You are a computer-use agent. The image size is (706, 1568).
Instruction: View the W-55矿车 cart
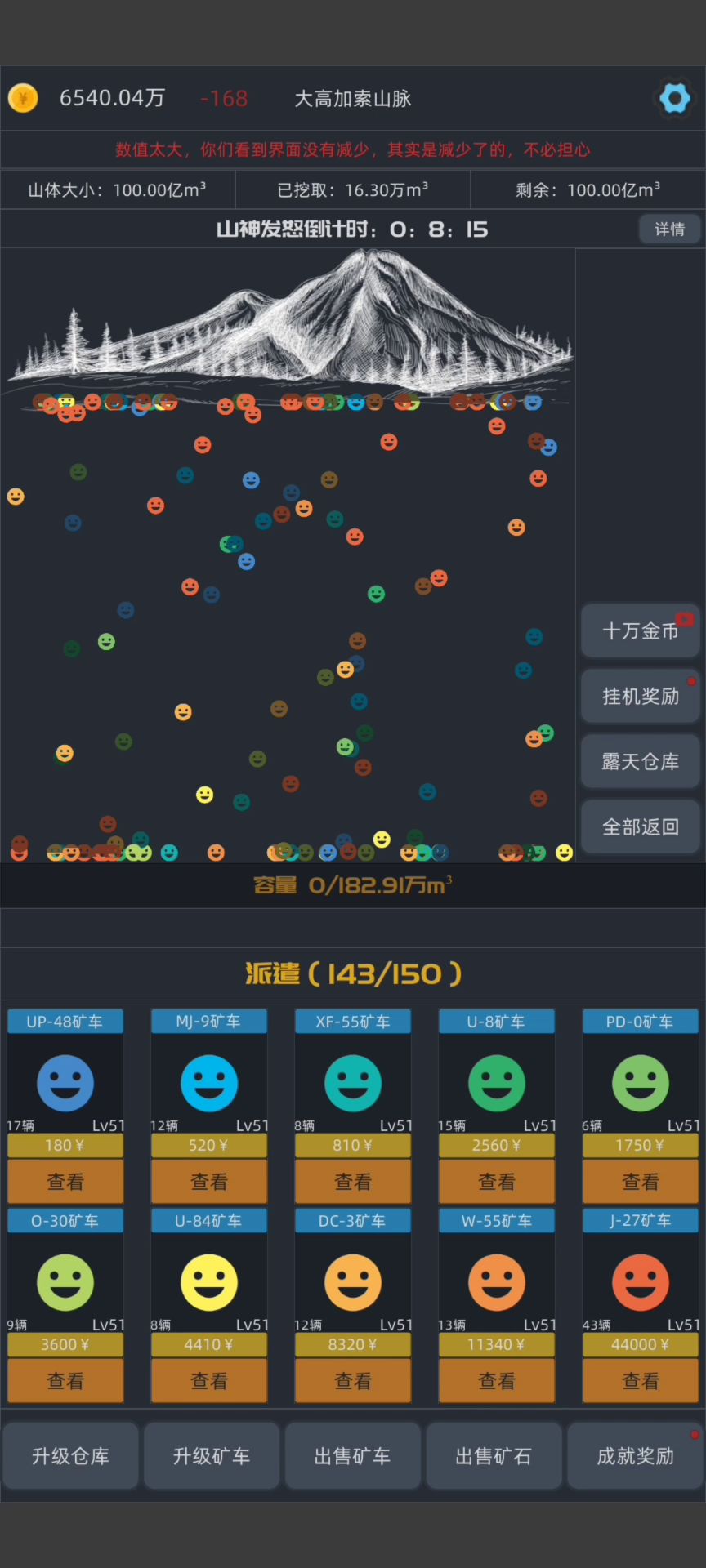(x=496, y=1381)
